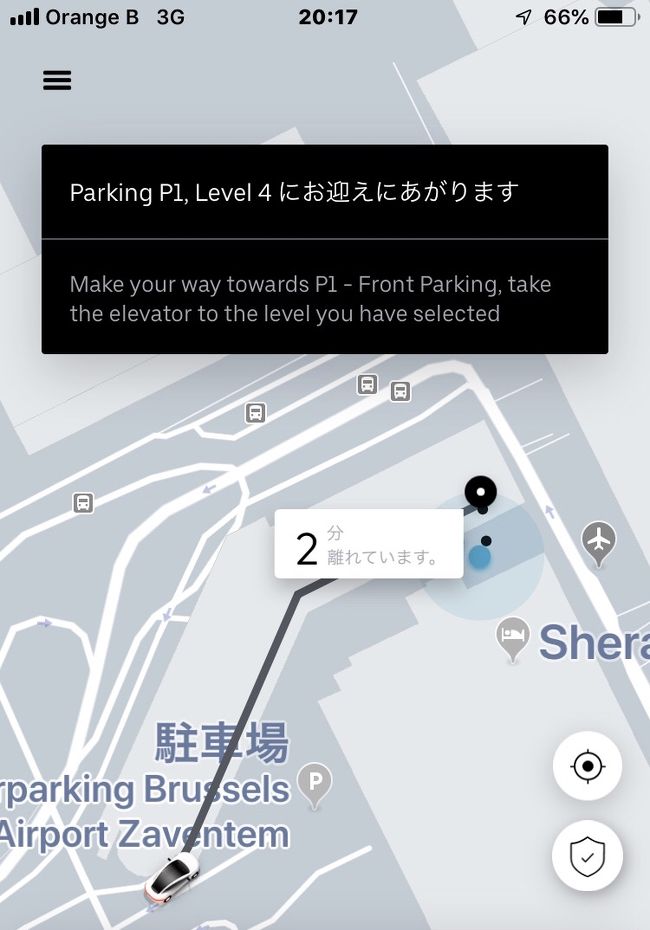The image size is (650, 930).
Task: Open the safety shield toolkit
Action: tap(587, 856)
